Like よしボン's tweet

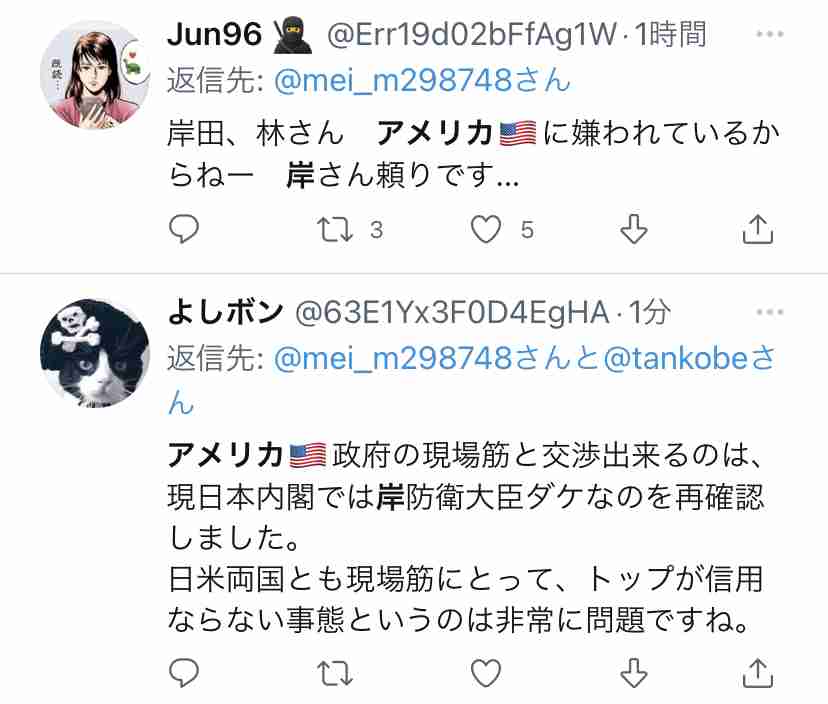pos(486,673)
